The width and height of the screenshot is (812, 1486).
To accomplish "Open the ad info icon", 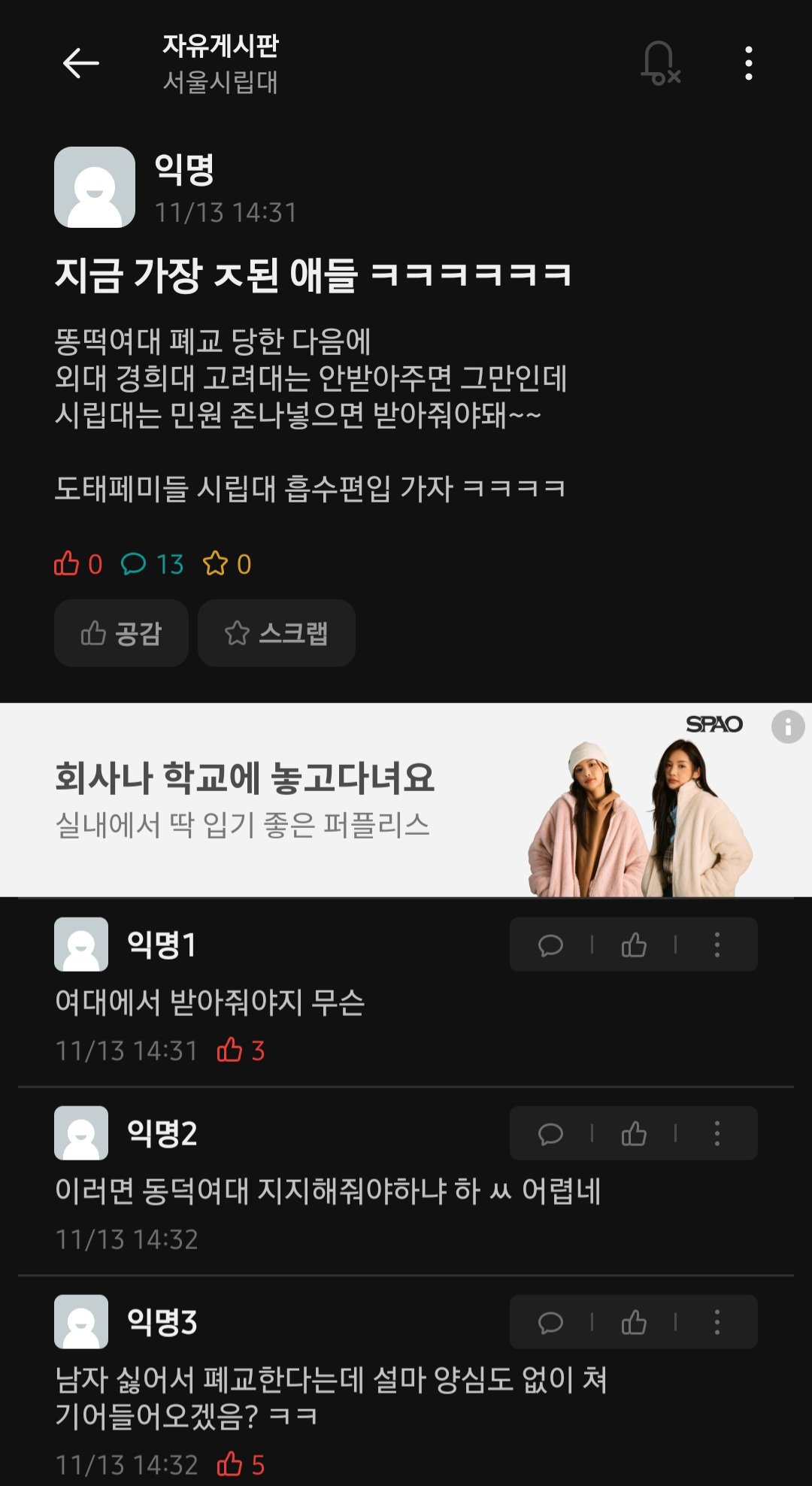I will coord(787,727).
